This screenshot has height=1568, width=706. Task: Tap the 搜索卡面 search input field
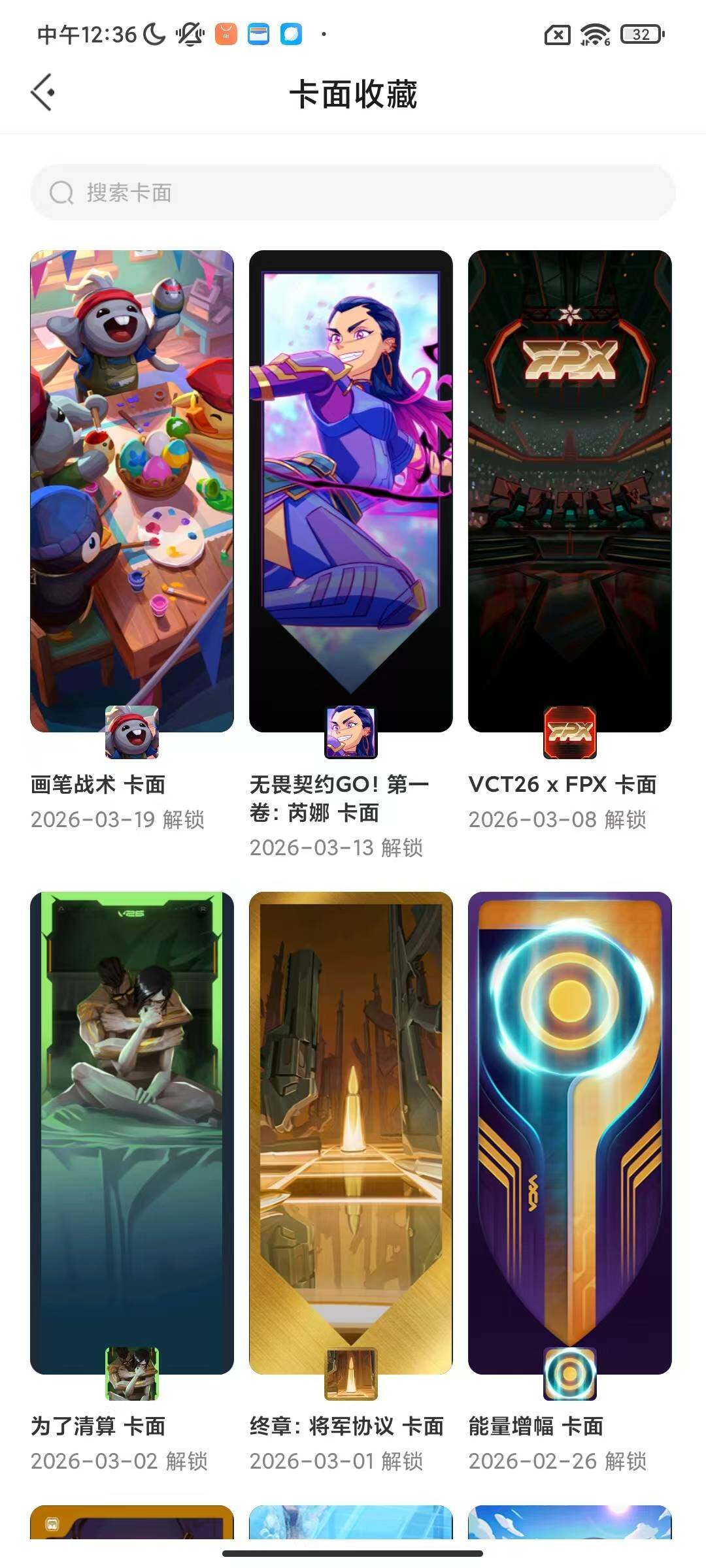point(353,193)
